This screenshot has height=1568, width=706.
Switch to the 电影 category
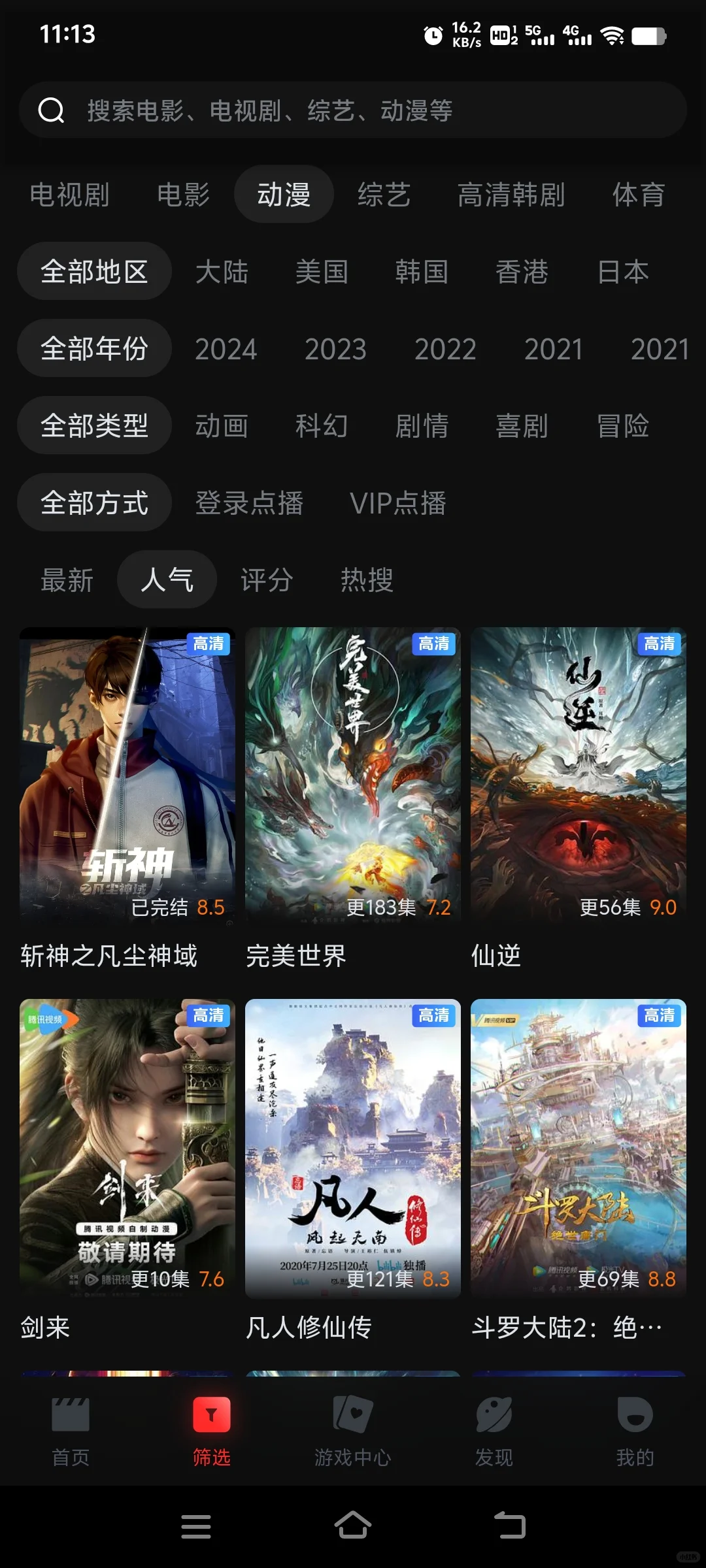[183, 195]
